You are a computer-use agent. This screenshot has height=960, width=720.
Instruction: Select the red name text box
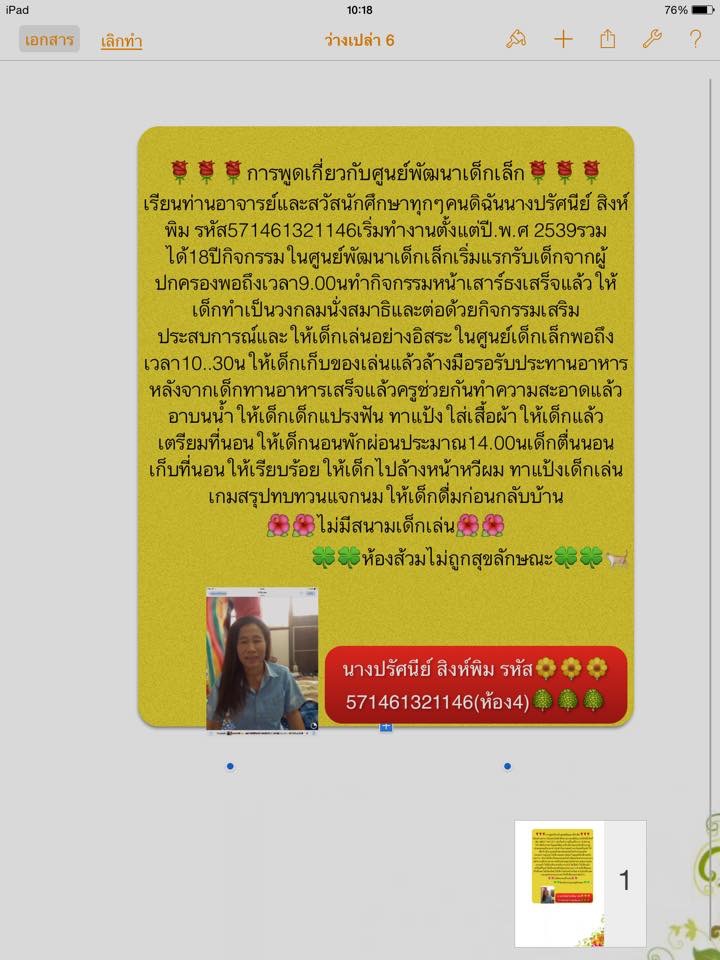click(x=476, y=684)
